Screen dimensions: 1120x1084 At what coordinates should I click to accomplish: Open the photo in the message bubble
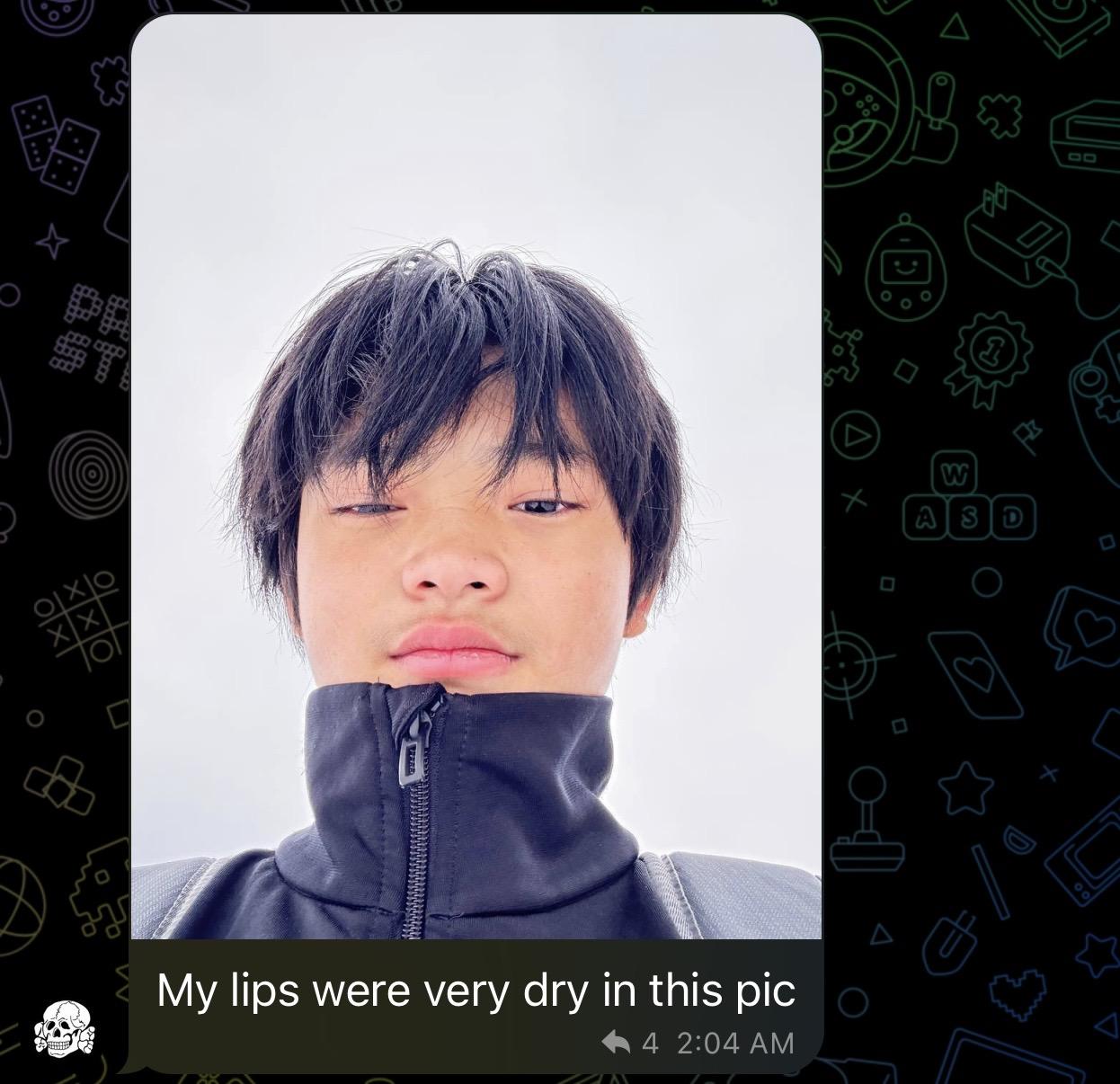tap(476, 476)
